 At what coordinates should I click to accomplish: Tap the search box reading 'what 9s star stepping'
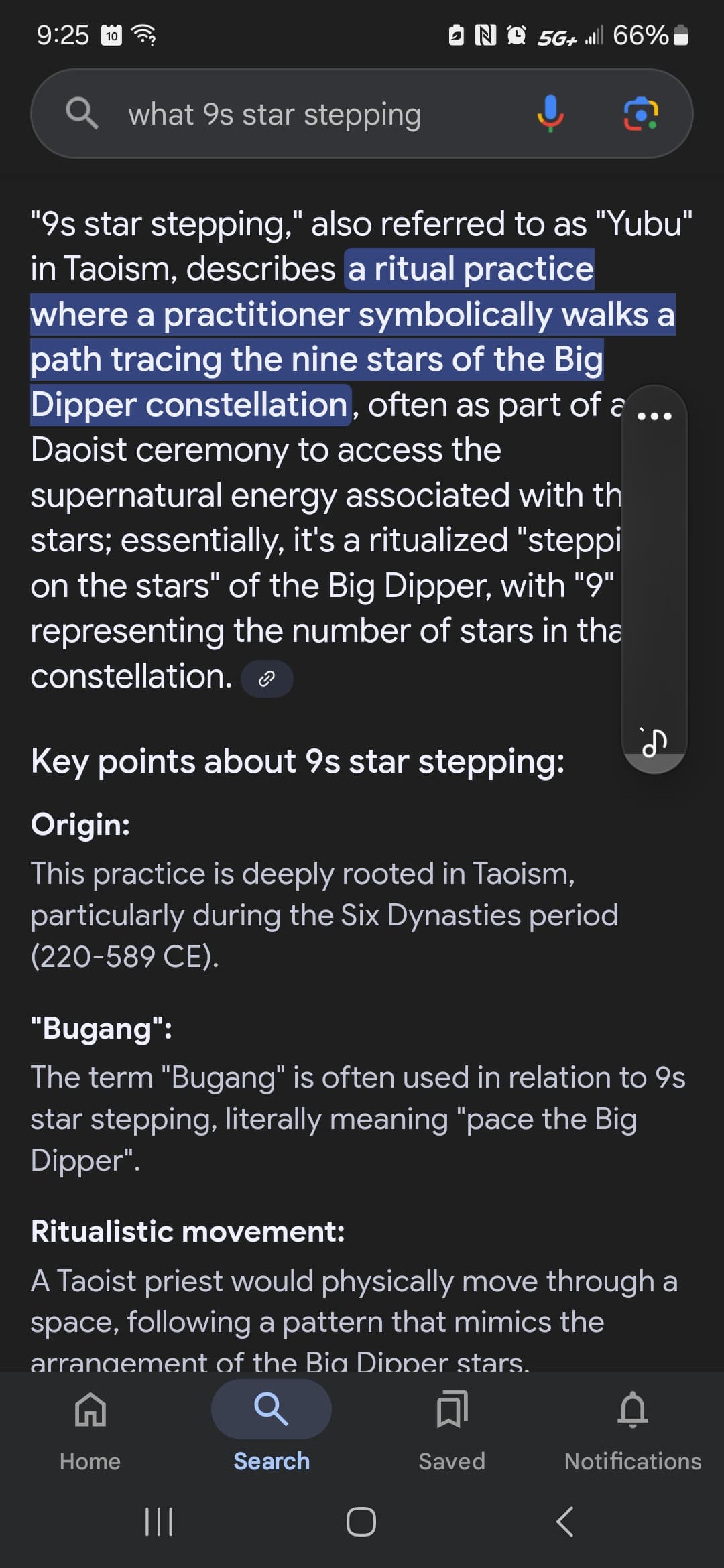[x=275, y=114]
